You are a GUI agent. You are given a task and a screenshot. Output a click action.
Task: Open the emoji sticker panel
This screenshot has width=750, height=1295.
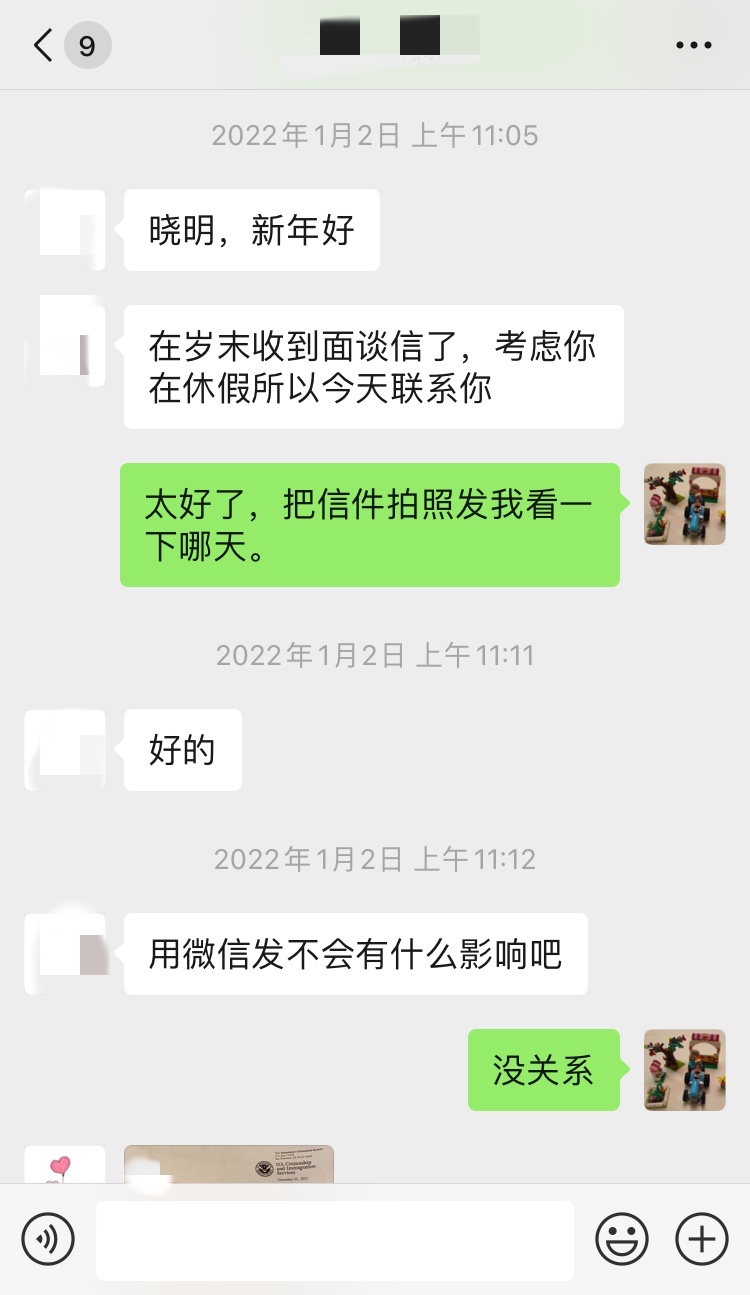pos(622,1240)
